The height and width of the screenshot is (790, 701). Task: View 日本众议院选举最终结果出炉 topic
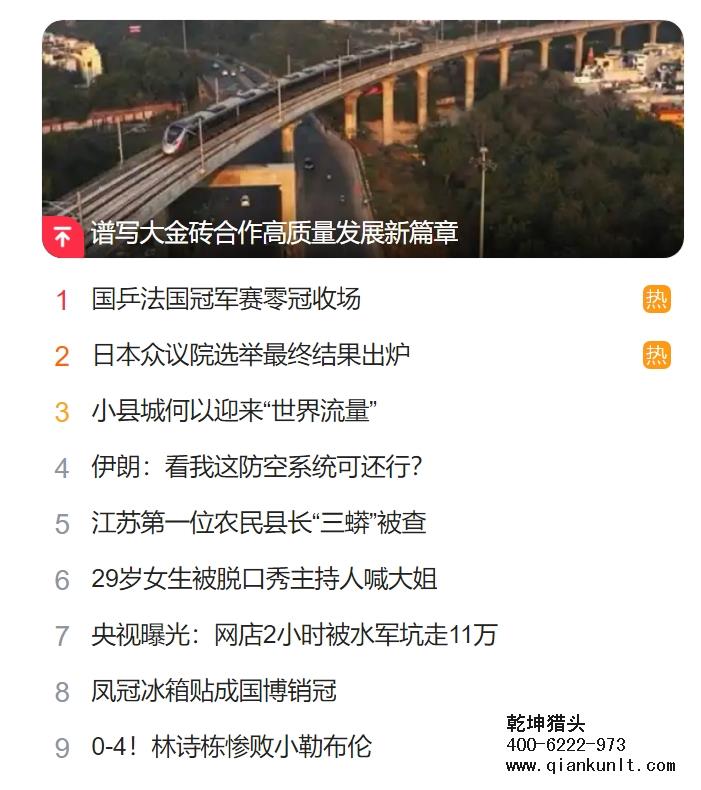point(251,355)
